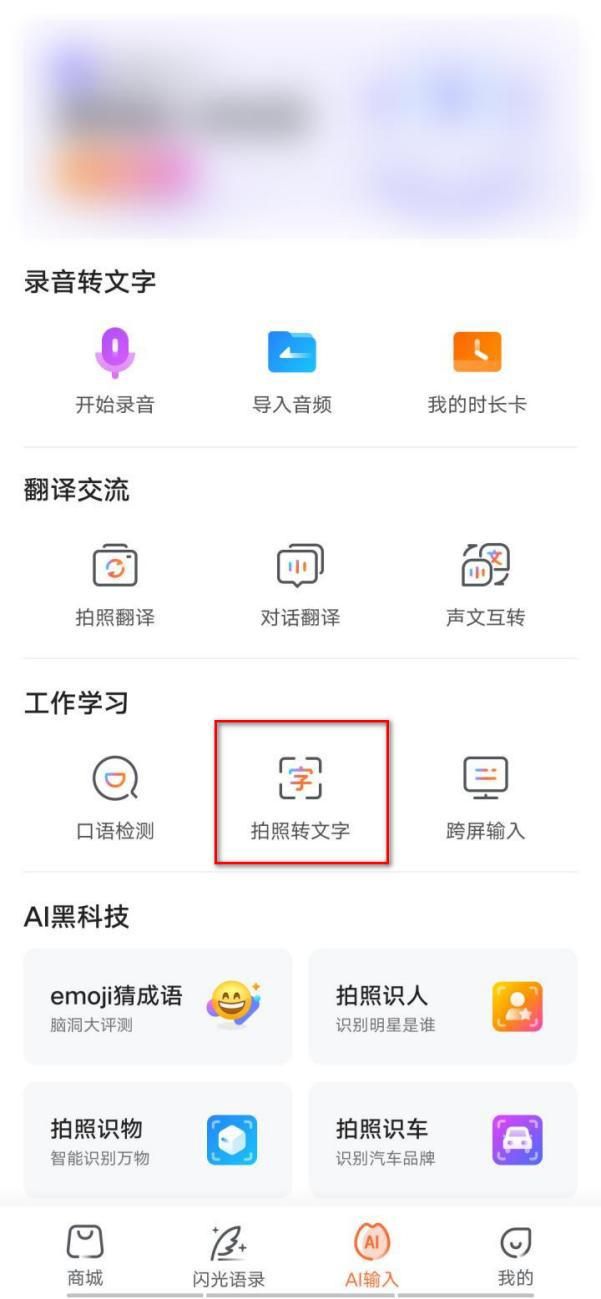Open the emoji猜成语 card
The height and width of the screenshot is (1299, 601).
point(157,1006)
